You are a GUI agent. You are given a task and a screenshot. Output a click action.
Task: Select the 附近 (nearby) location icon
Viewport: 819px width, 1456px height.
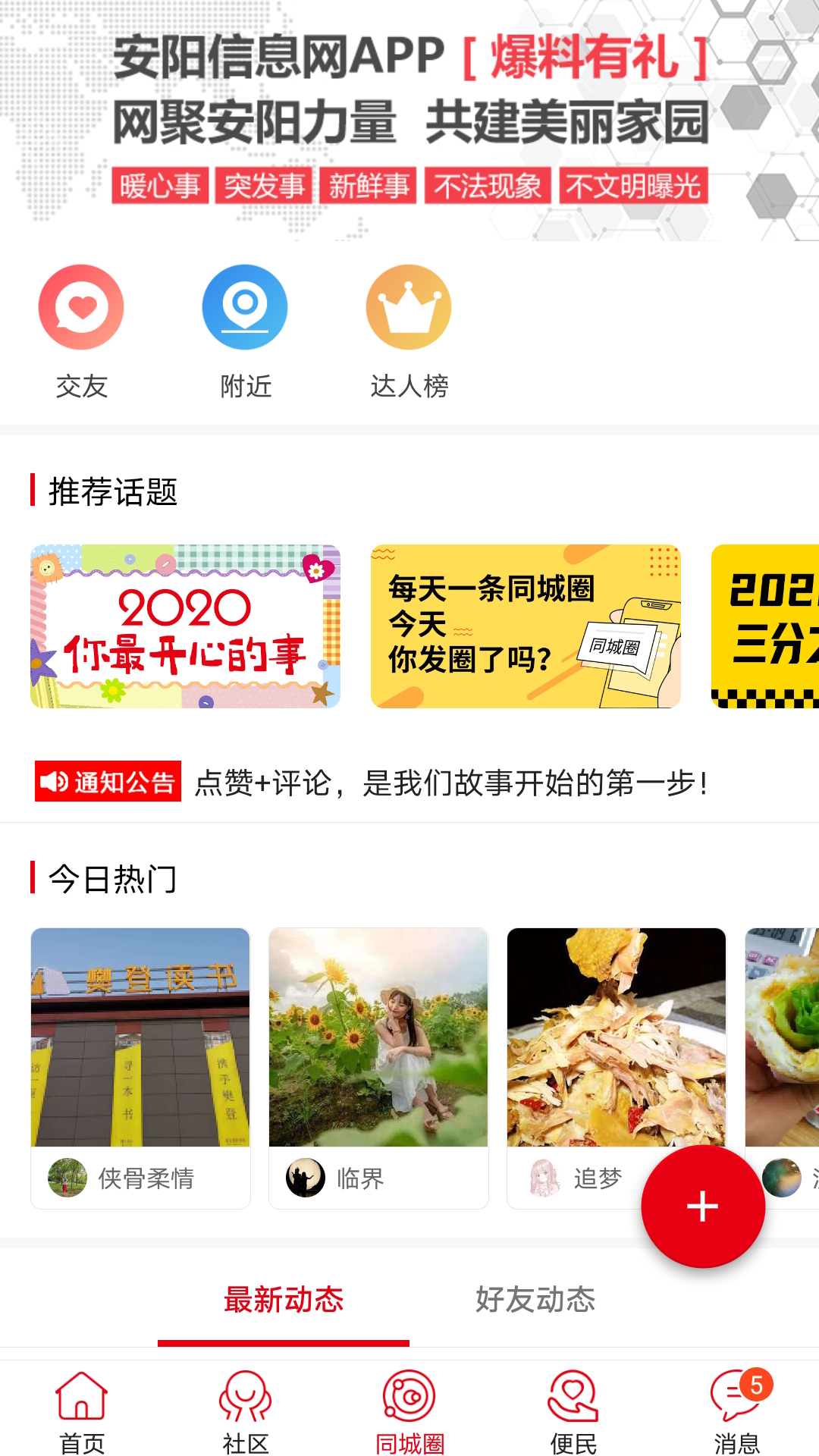pyautogui.click(x=245, y=307)
